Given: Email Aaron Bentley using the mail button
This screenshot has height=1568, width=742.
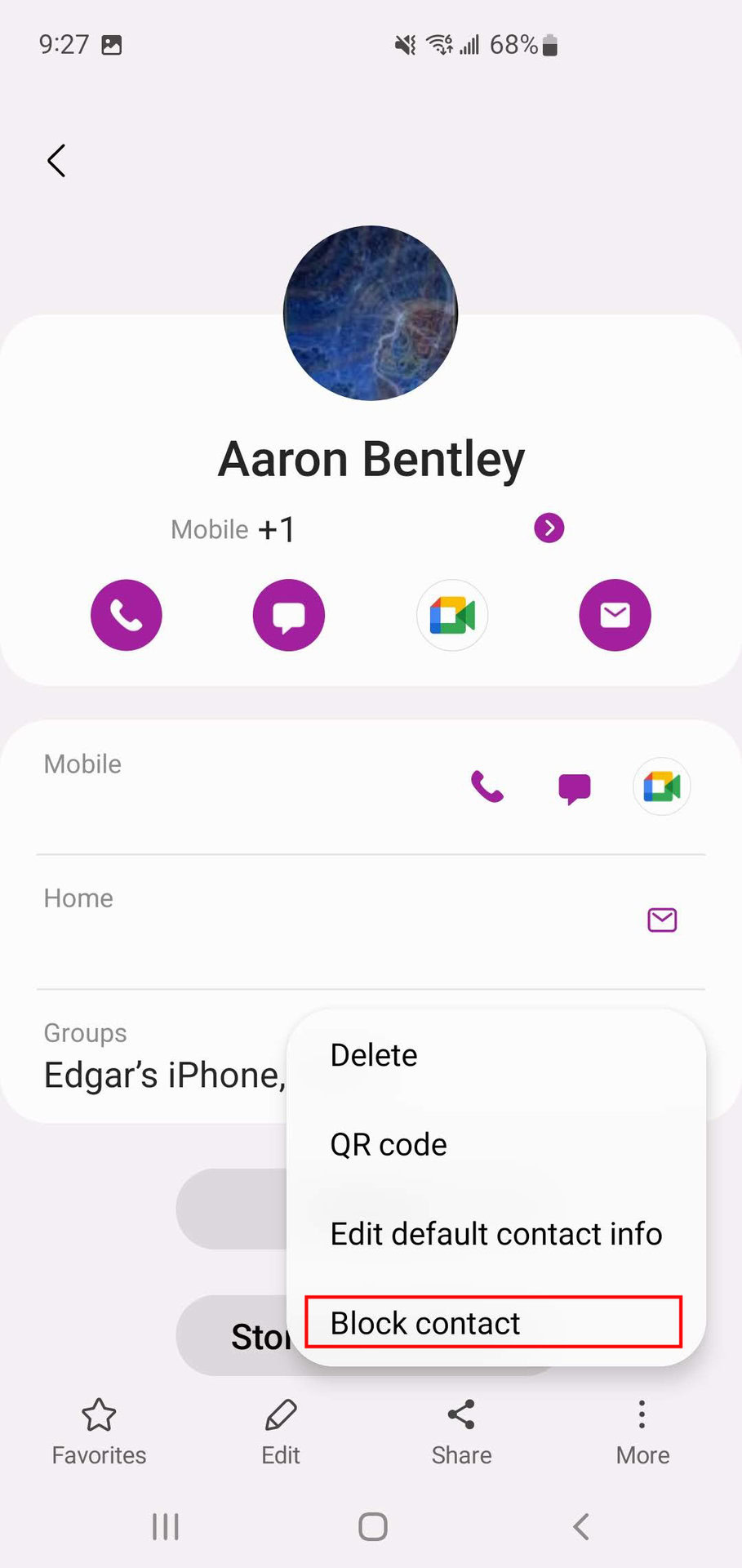Looking at the screenshot, I should point(615,615).
